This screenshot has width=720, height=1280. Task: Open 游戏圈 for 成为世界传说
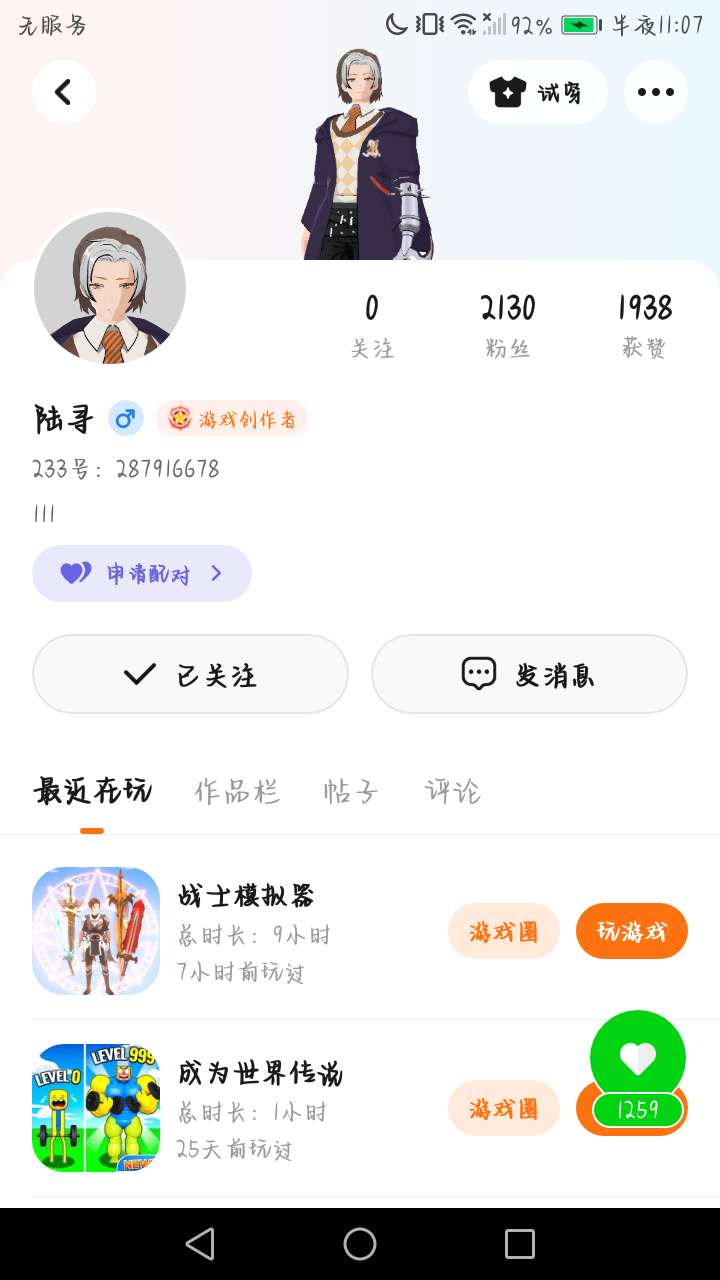pyautogui.click(x=503, y=1108)
